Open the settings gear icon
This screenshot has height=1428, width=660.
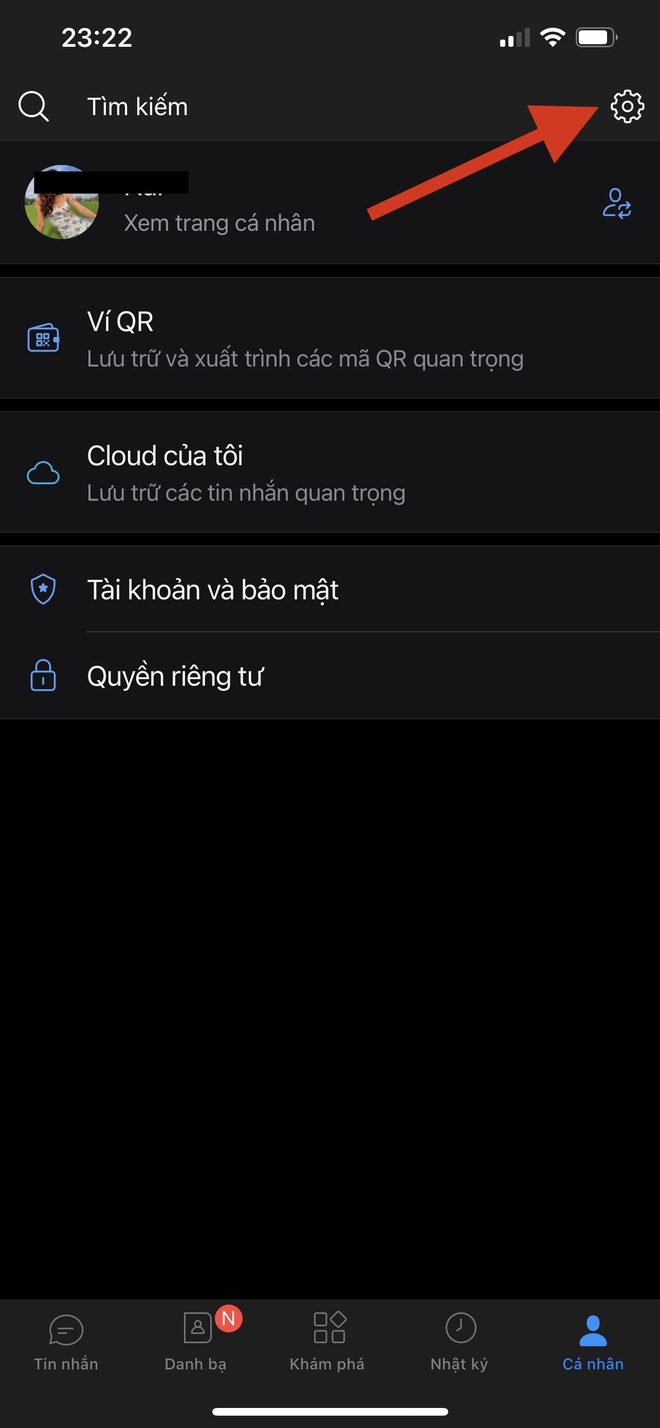627,106
